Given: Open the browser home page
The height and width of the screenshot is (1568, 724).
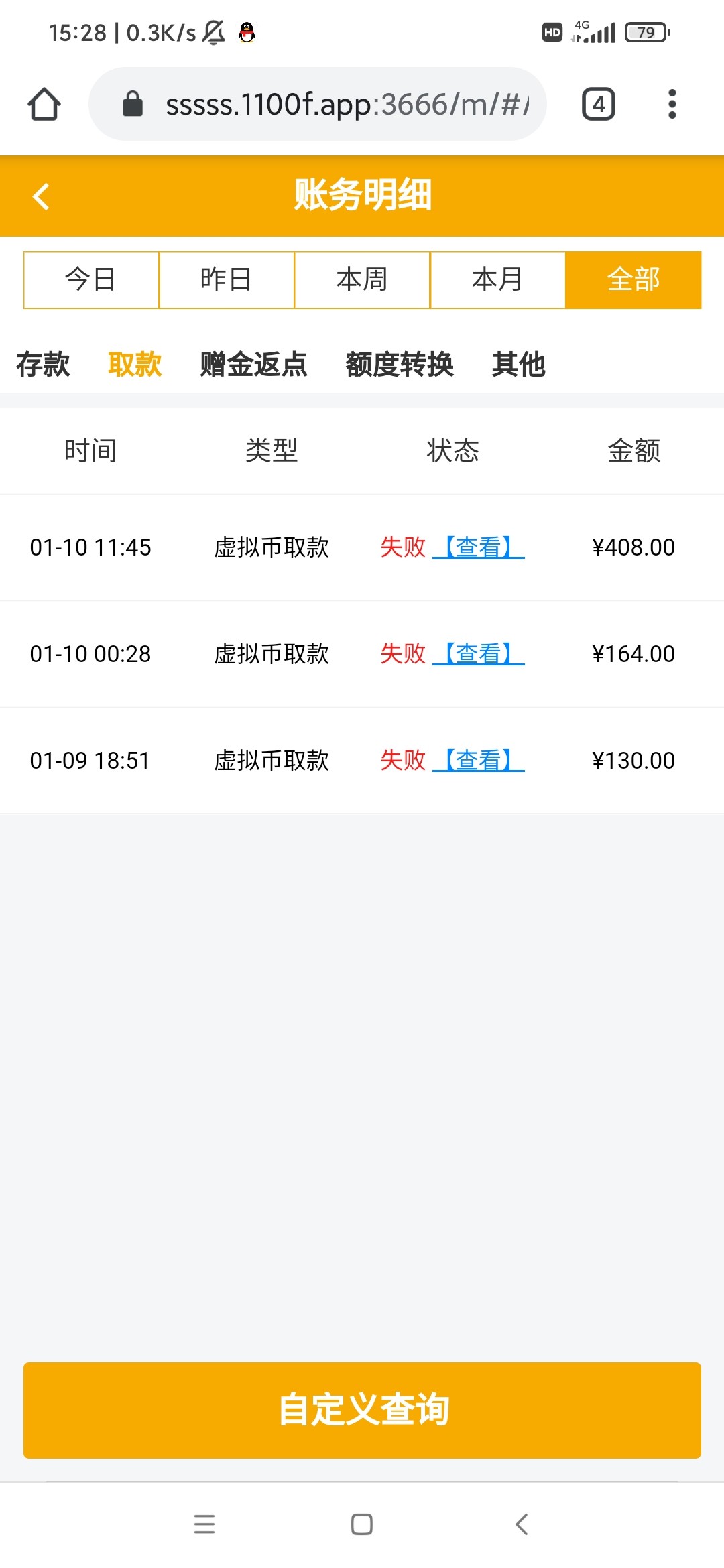Looking at the screenshot, I should [44, 105].
